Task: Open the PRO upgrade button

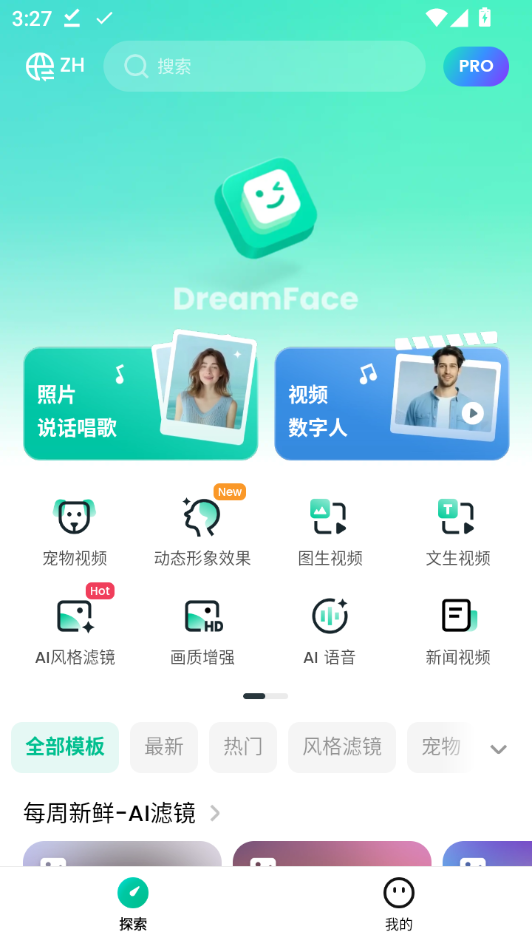Action: coord(476,66)
